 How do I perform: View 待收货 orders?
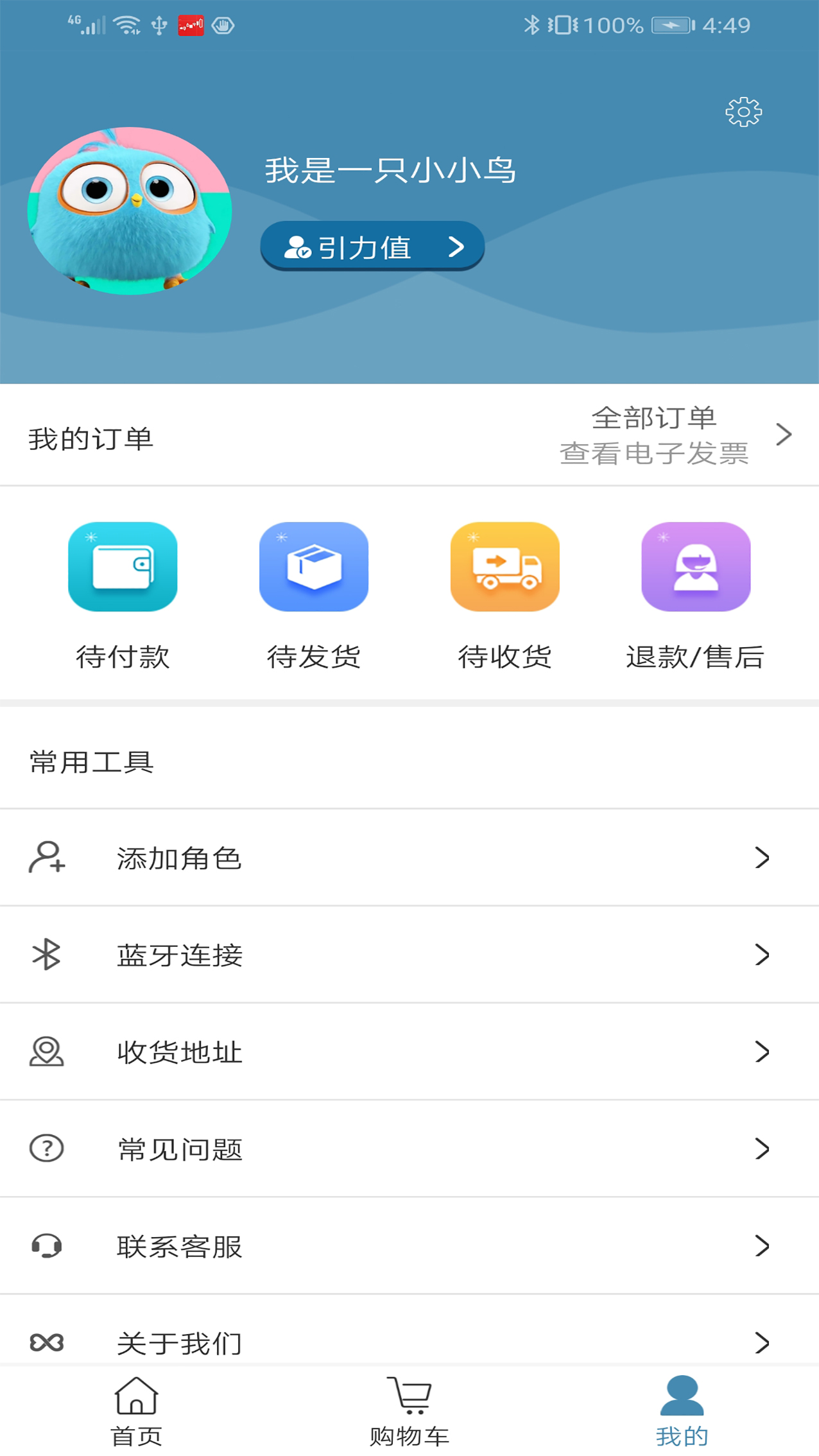[x=505, y=594]
